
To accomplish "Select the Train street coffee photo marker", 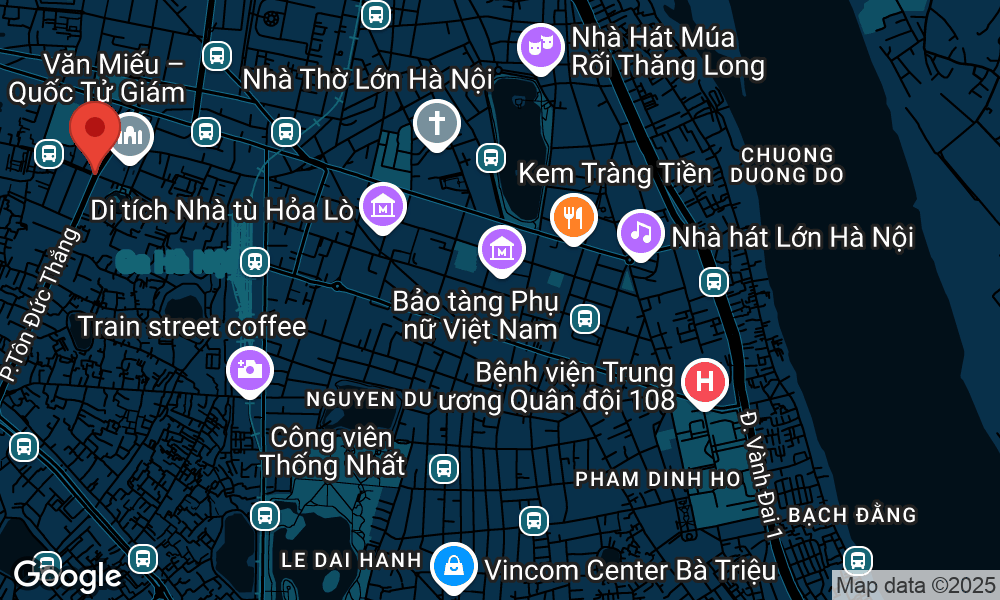I will point(249,369).
